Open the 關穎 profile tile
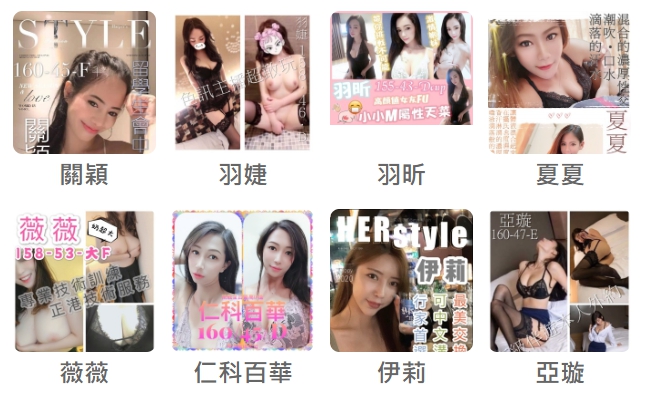This screenshot has width=645, height=408. pyautogui.click(x=84, y=83)
